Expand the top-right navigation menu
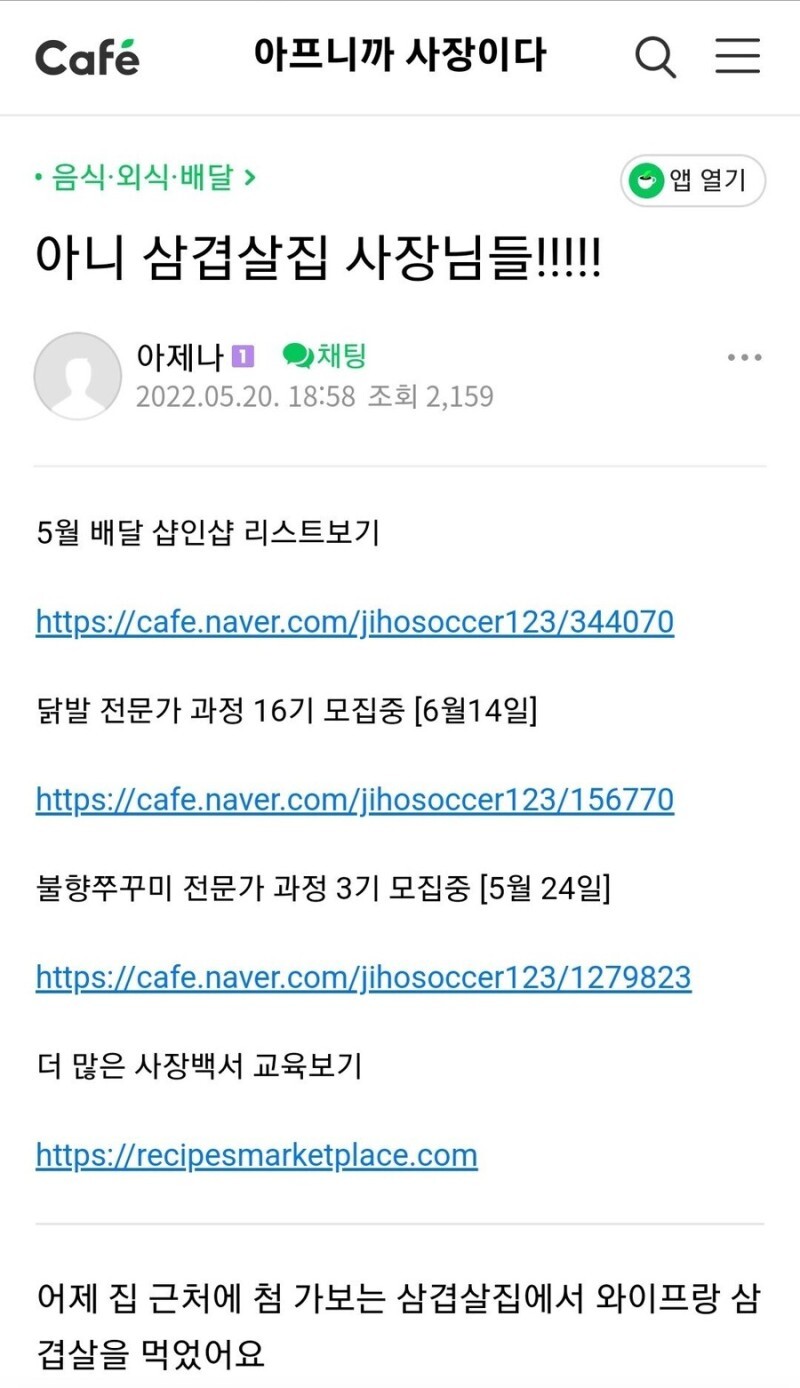 (738, 57)
